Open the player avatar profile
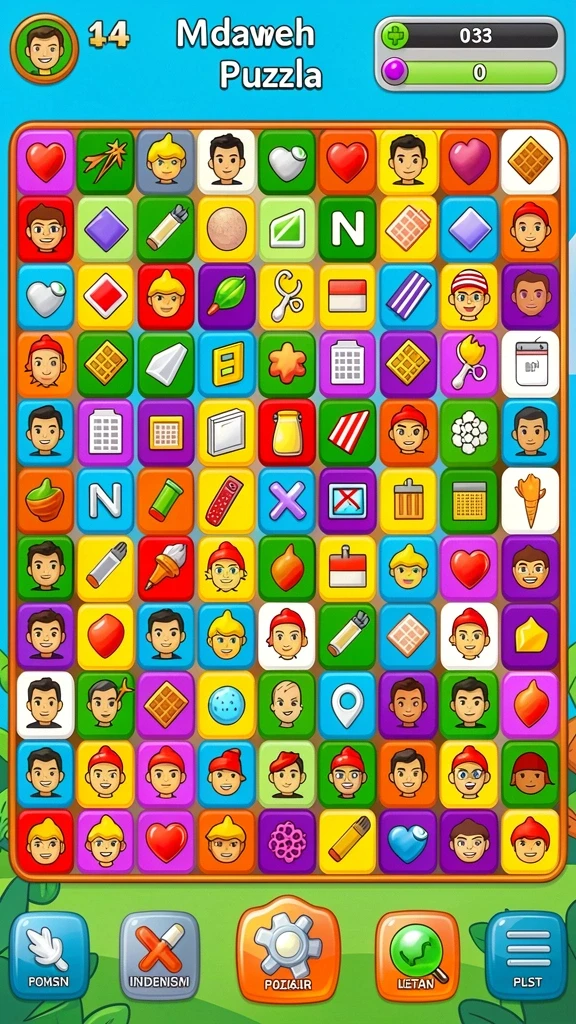The width and height of the screenshot is (576, 1024). (44, 48)
